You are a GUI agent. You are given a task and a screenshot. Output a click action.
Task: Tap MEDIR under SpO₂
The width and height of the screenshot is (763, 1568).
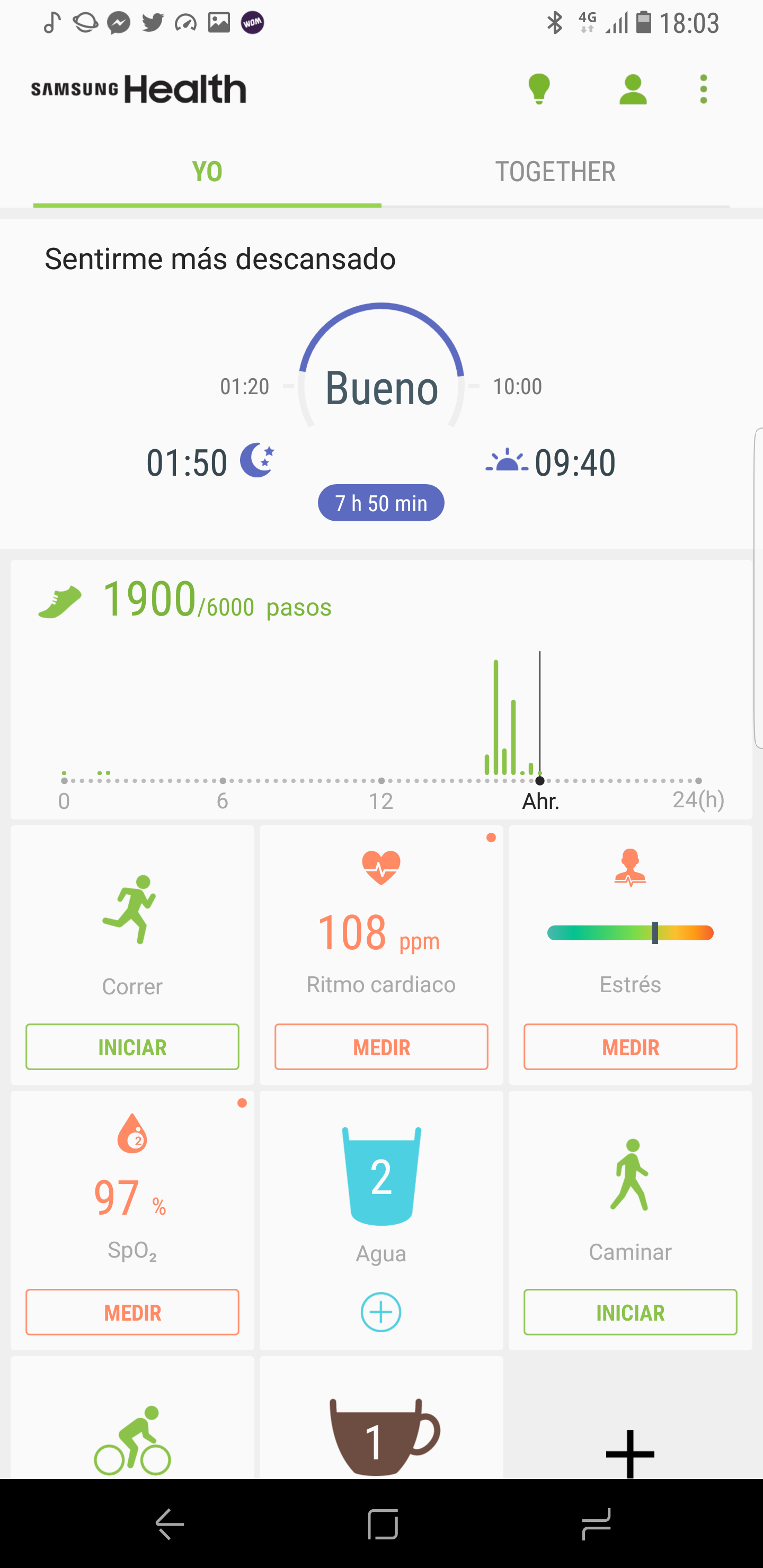[x=132, y=1312]
